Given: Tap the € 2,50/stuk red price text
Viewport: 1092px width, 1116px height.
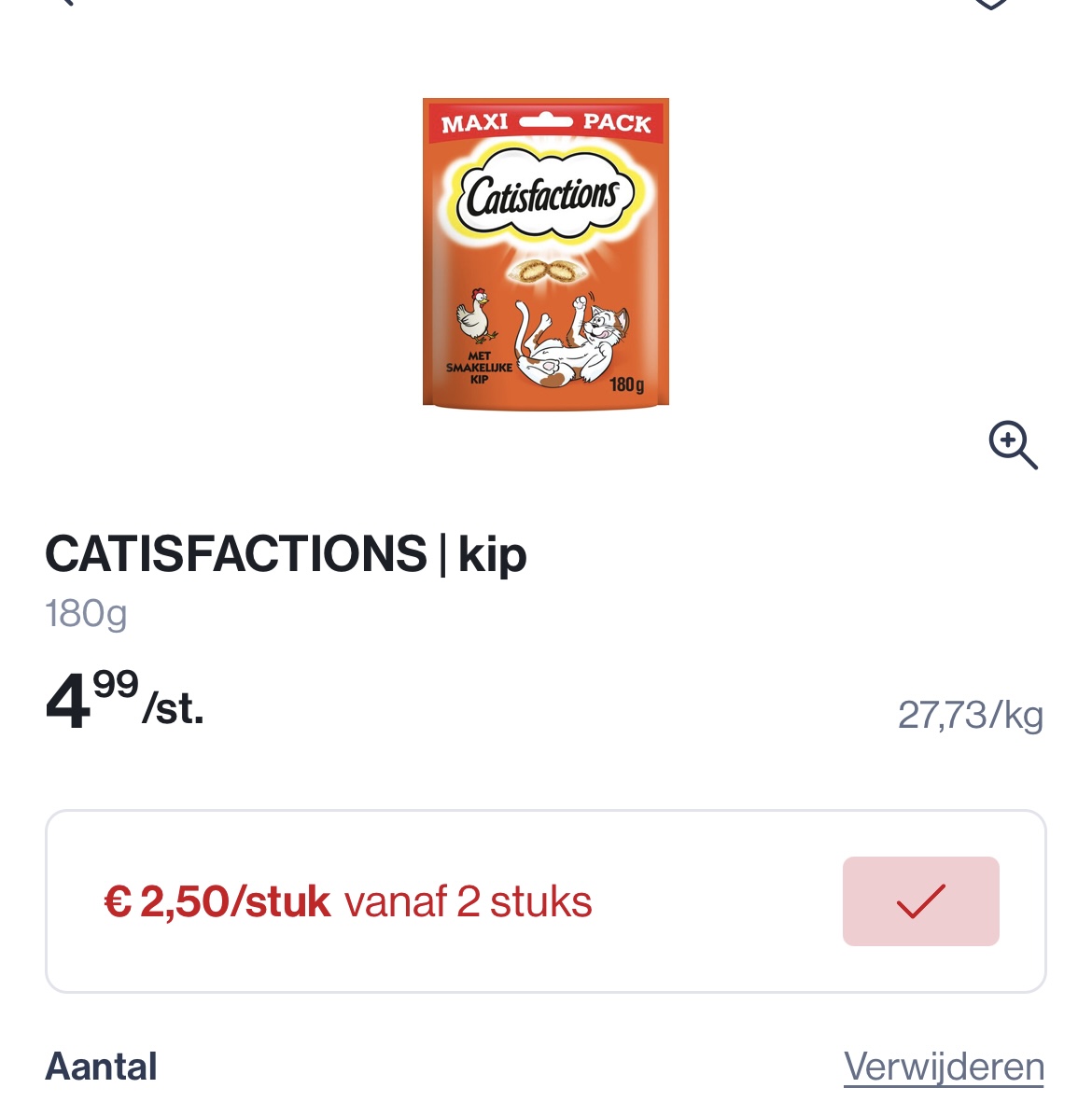Looking at the screenshot, I should pos(217,901).
